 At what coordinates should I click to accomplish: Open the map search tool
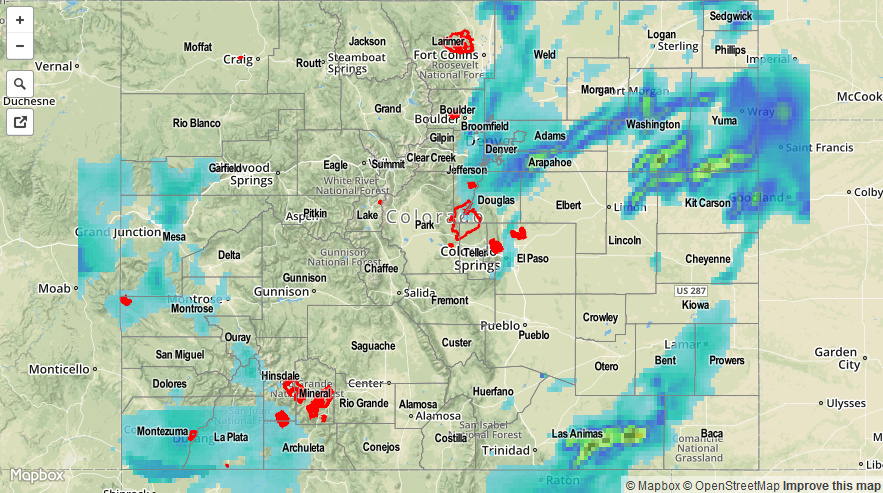point(20,84)
